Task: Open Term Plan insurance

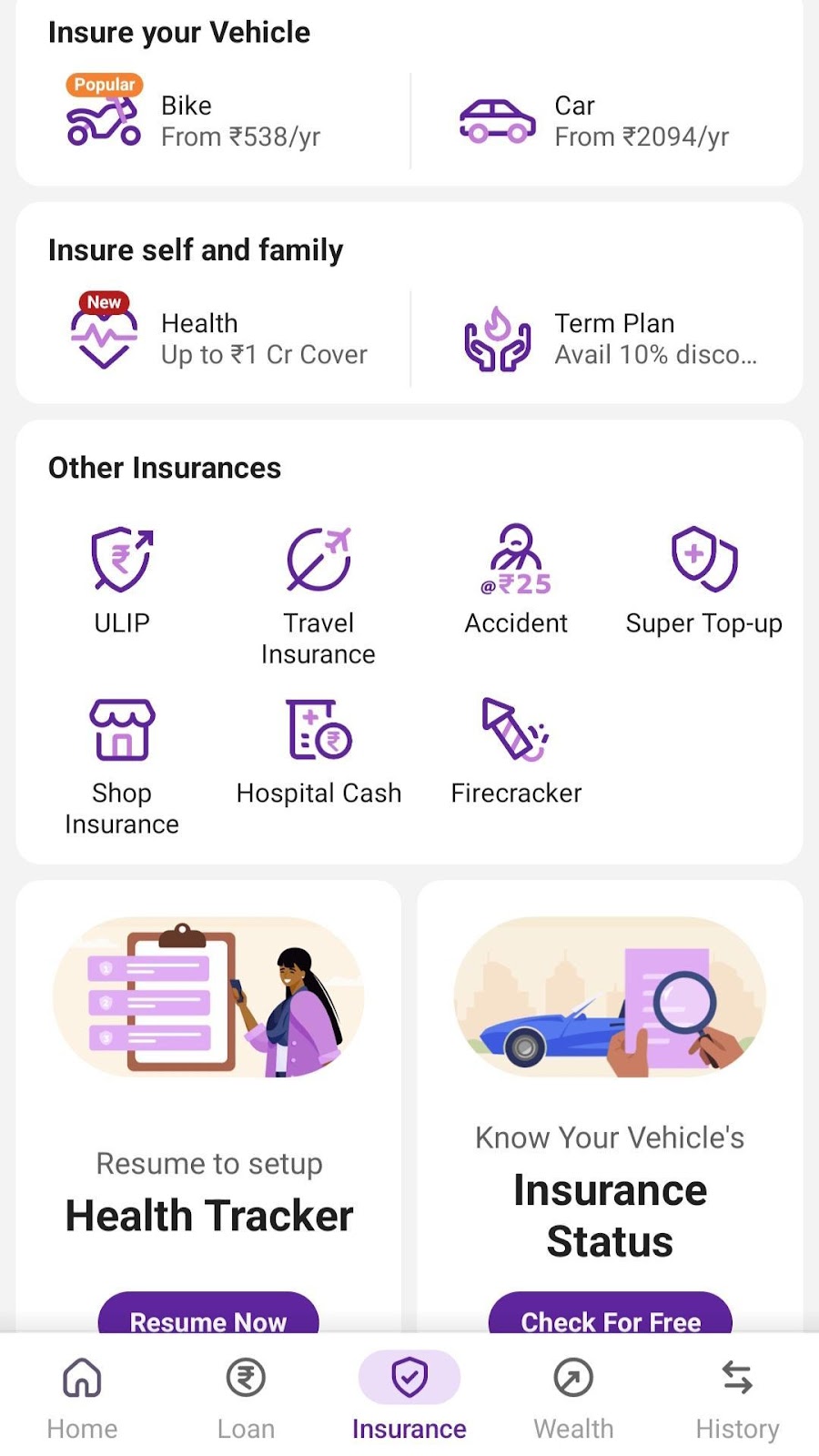Action: click(610, 339)
